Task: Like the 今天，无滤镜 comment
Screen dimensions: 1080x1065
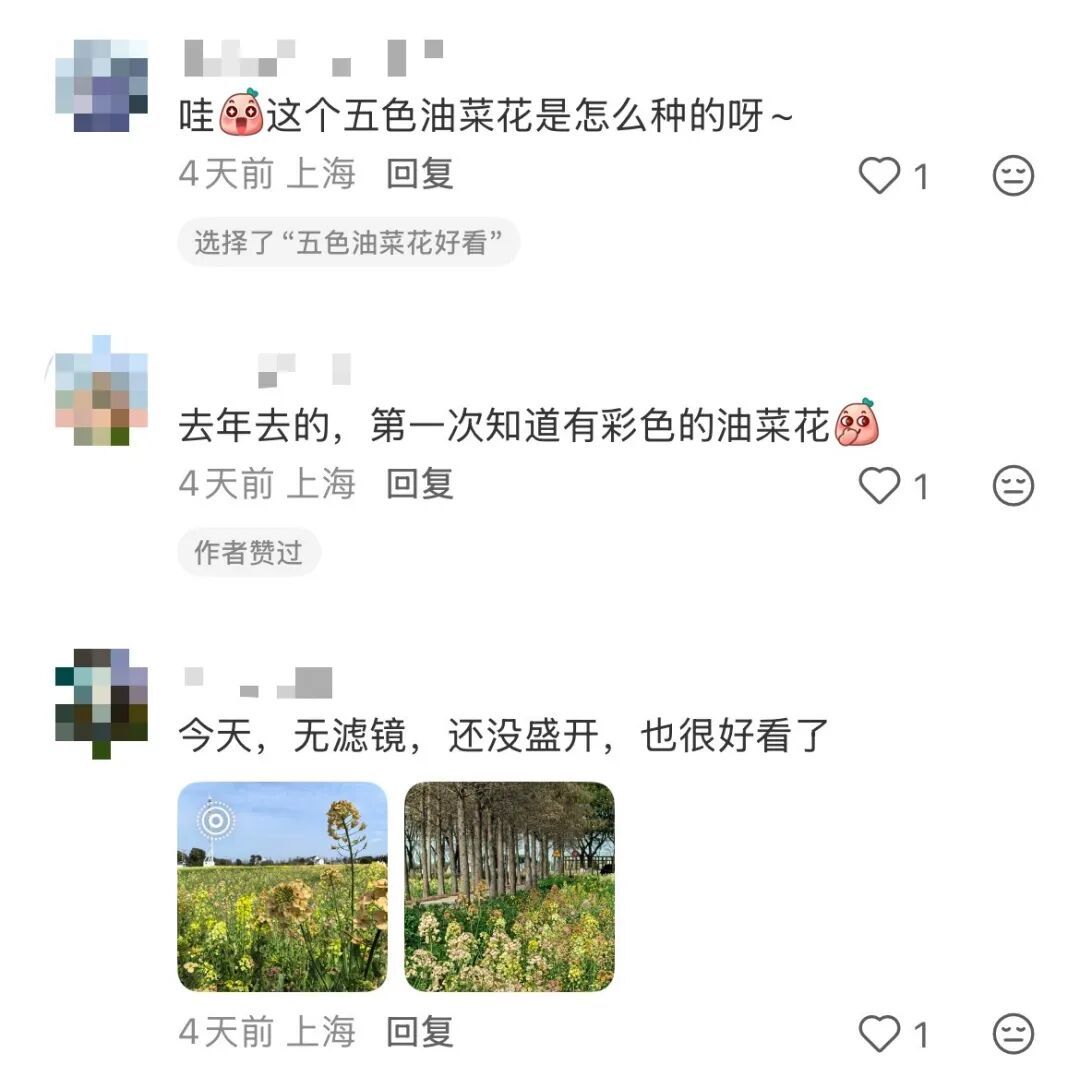Action: (x=881, y=1033)
